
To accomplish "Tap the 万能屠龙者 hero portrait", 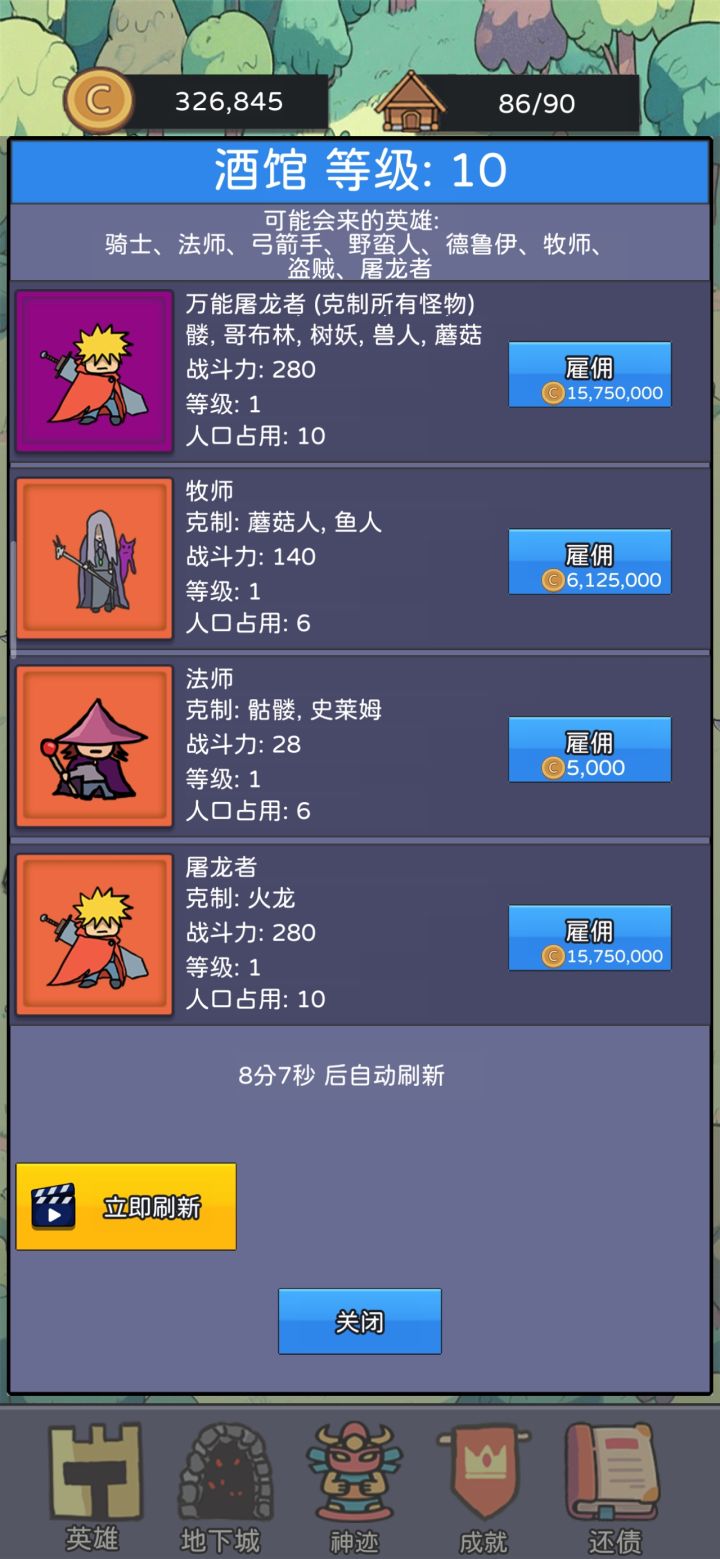I will pos(94,373).
